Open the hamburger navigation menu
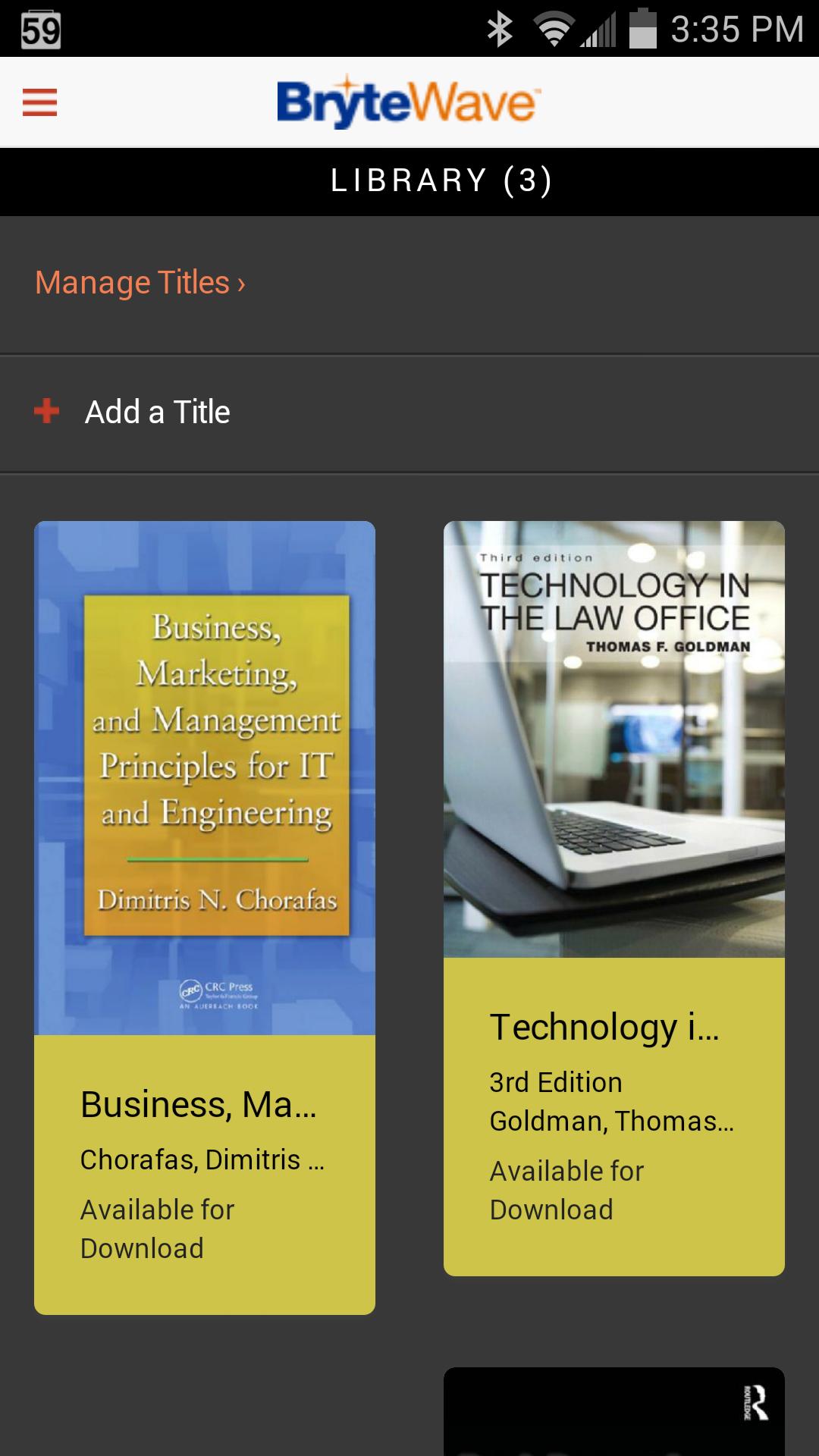 coord(40,102)
